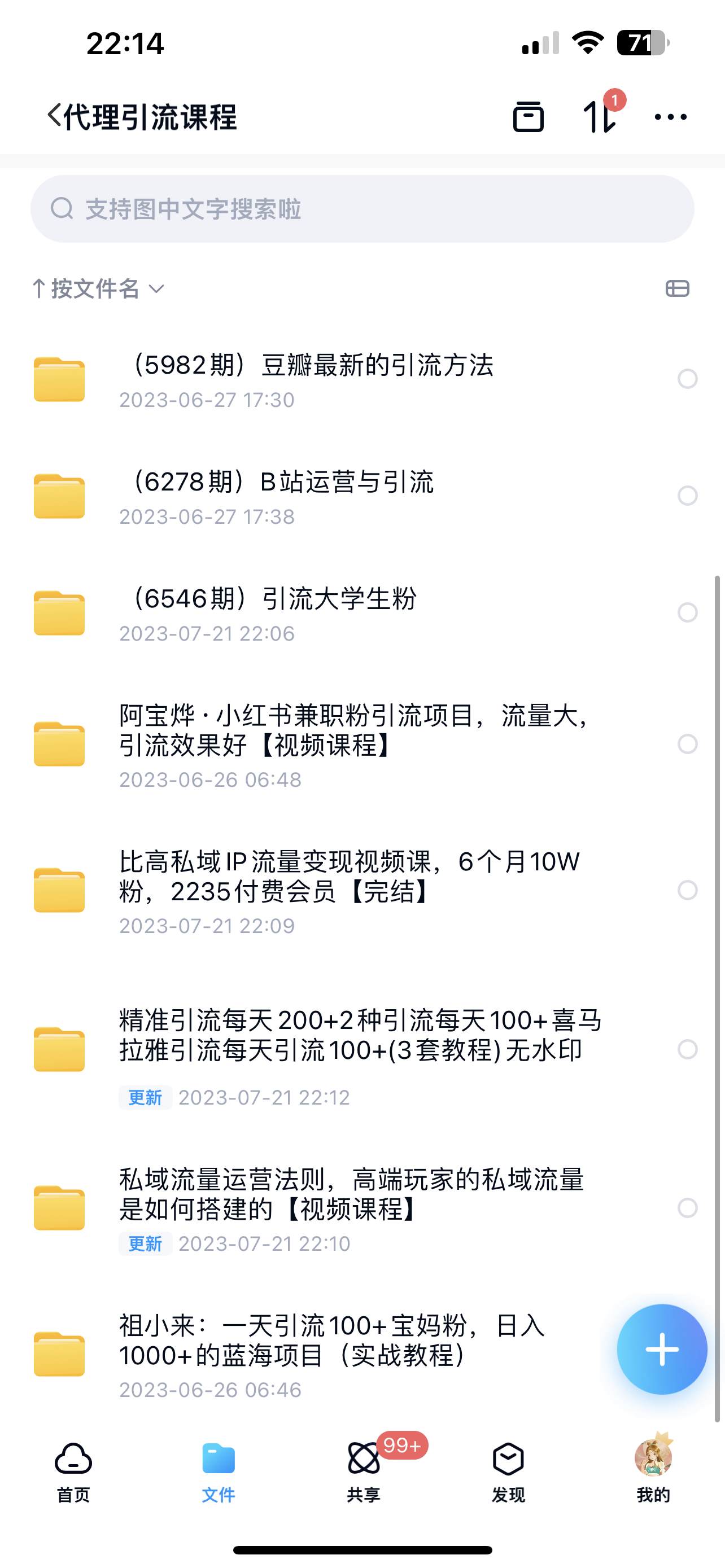725x1568 pixels.
Task: Go back from 代理引流课程 folder
Action: tap(54, 116)
